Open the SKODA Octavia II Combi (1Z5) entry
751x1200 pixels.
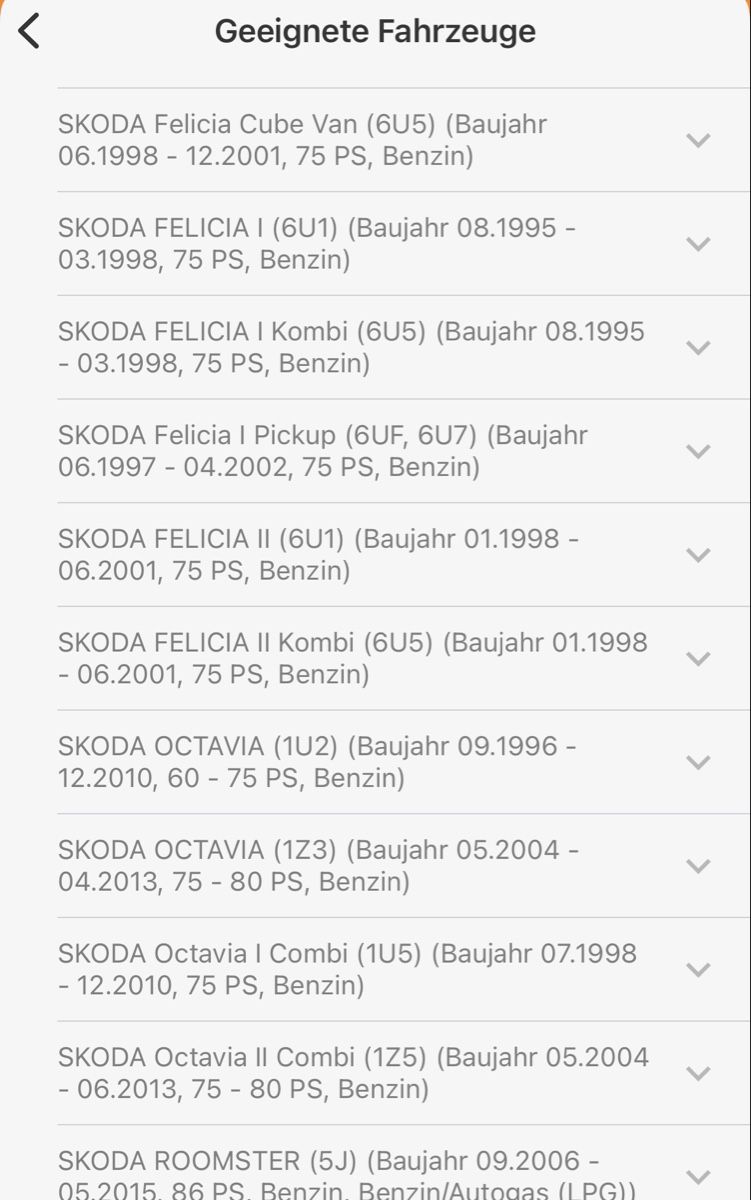[698, 1073]
